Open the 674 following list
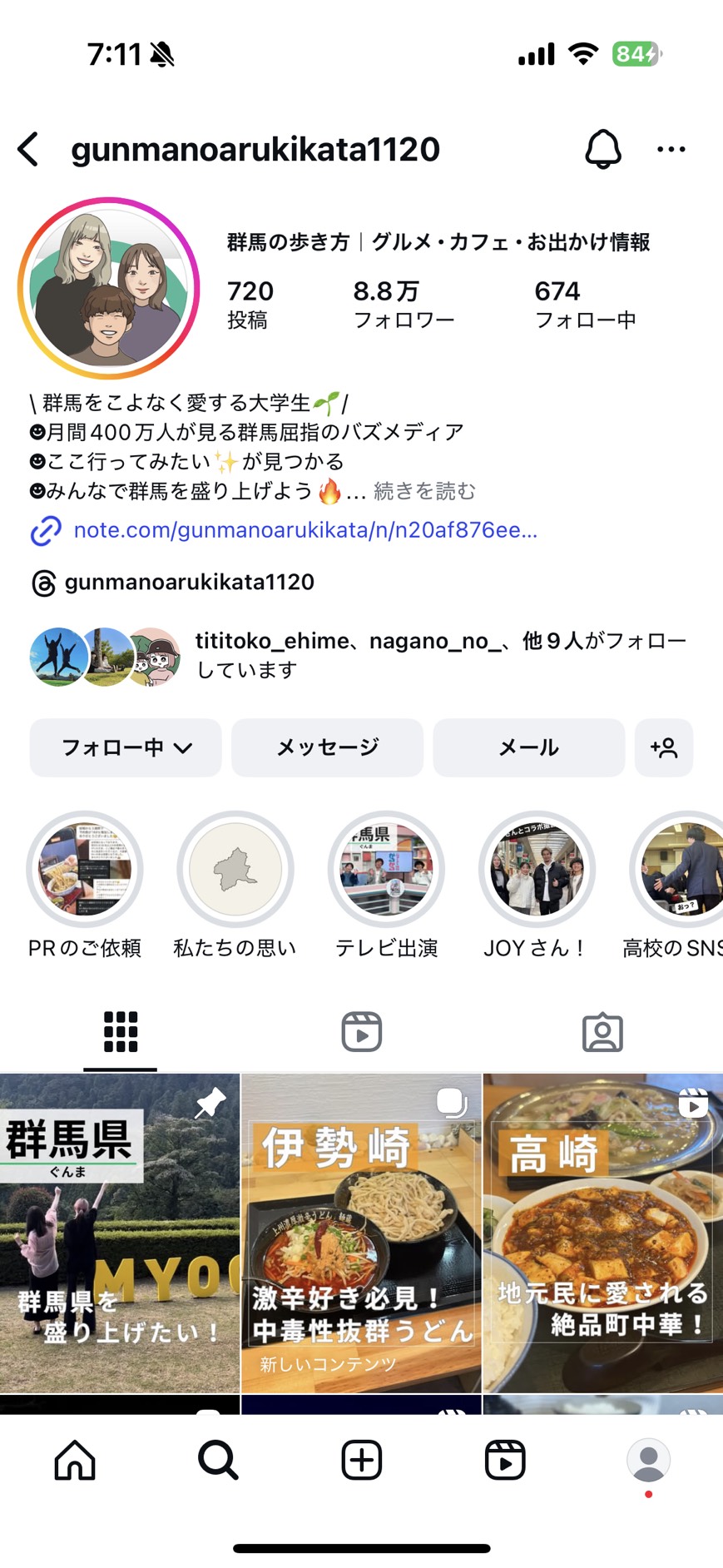The height and width of the screenshot is (1568, 723). pos(585,304)
